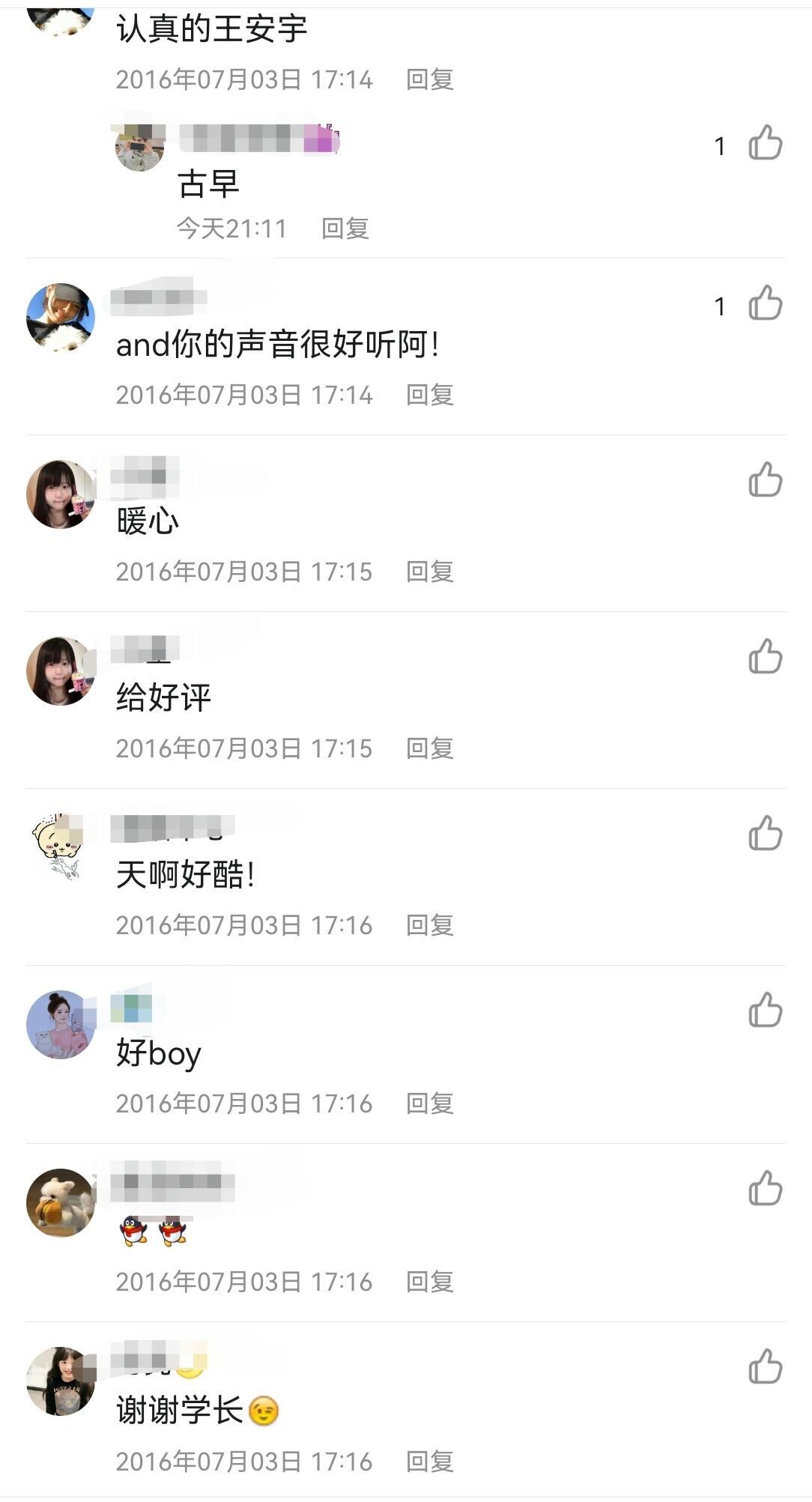Viewport: 812px width, 1502px height.
Task: Reply to the comment "给好评"
Action: click(429, 748)
